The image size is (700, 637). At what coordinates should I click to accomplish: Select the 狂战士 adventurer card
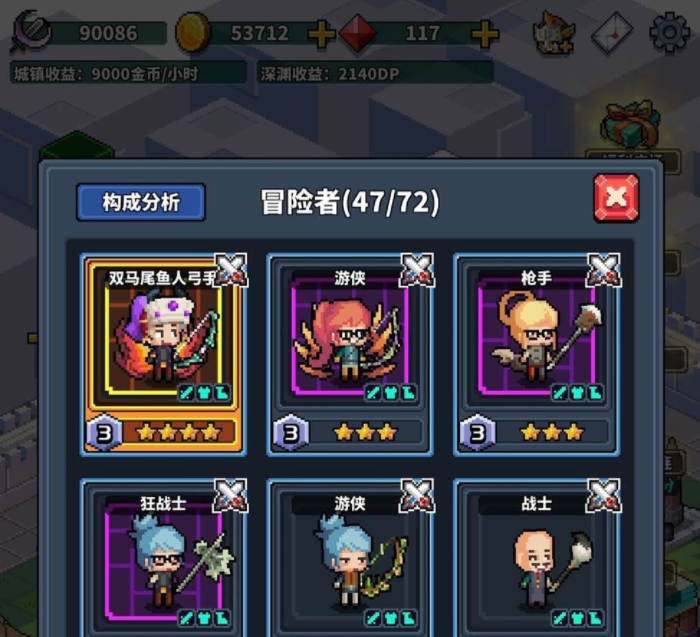pos(162,560)
